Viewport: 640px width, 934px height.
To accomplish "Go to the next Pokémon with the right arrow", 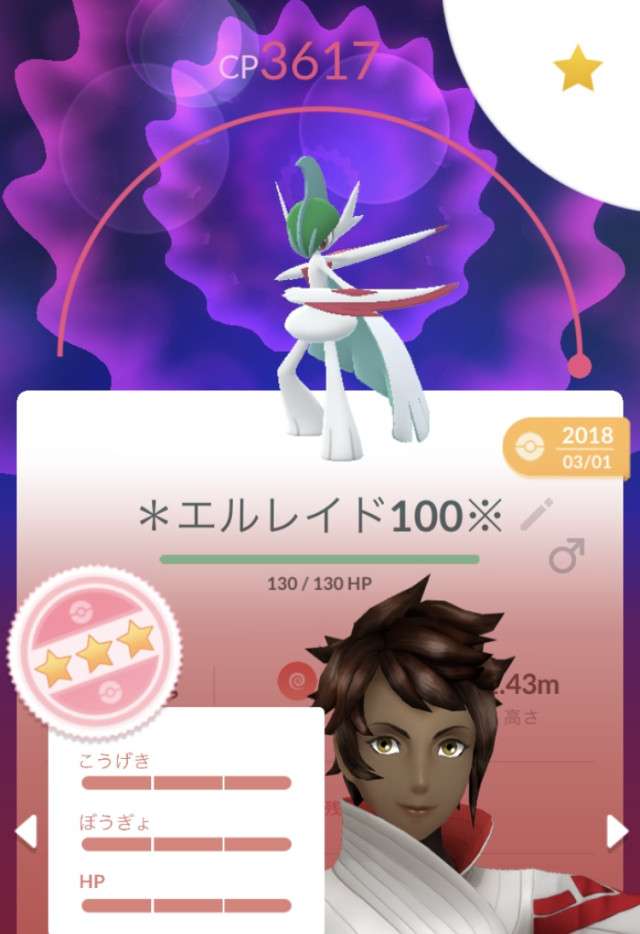I will tap(617, 830).
